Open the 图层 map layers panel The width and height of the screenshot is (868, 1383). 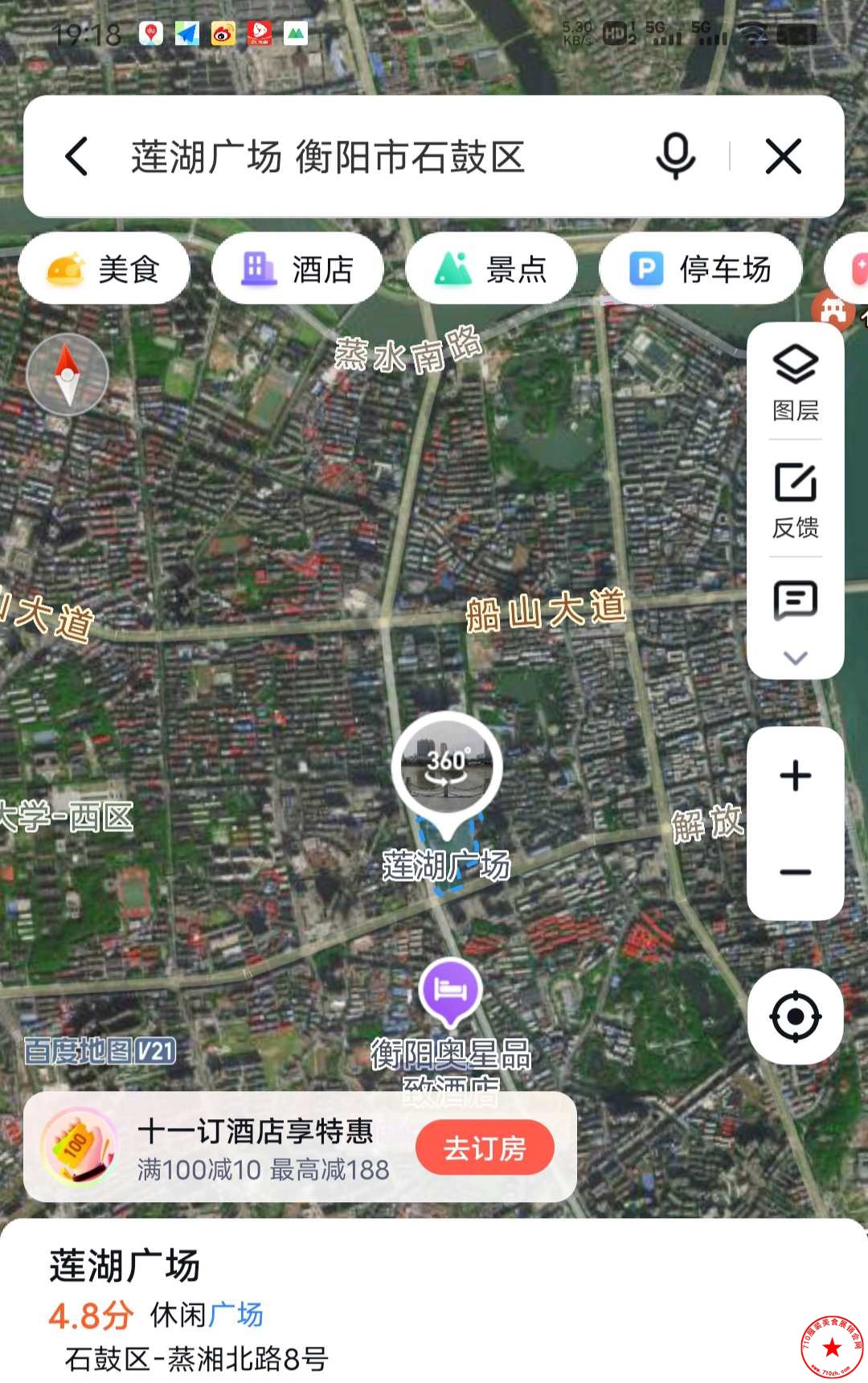click(795, 383)
